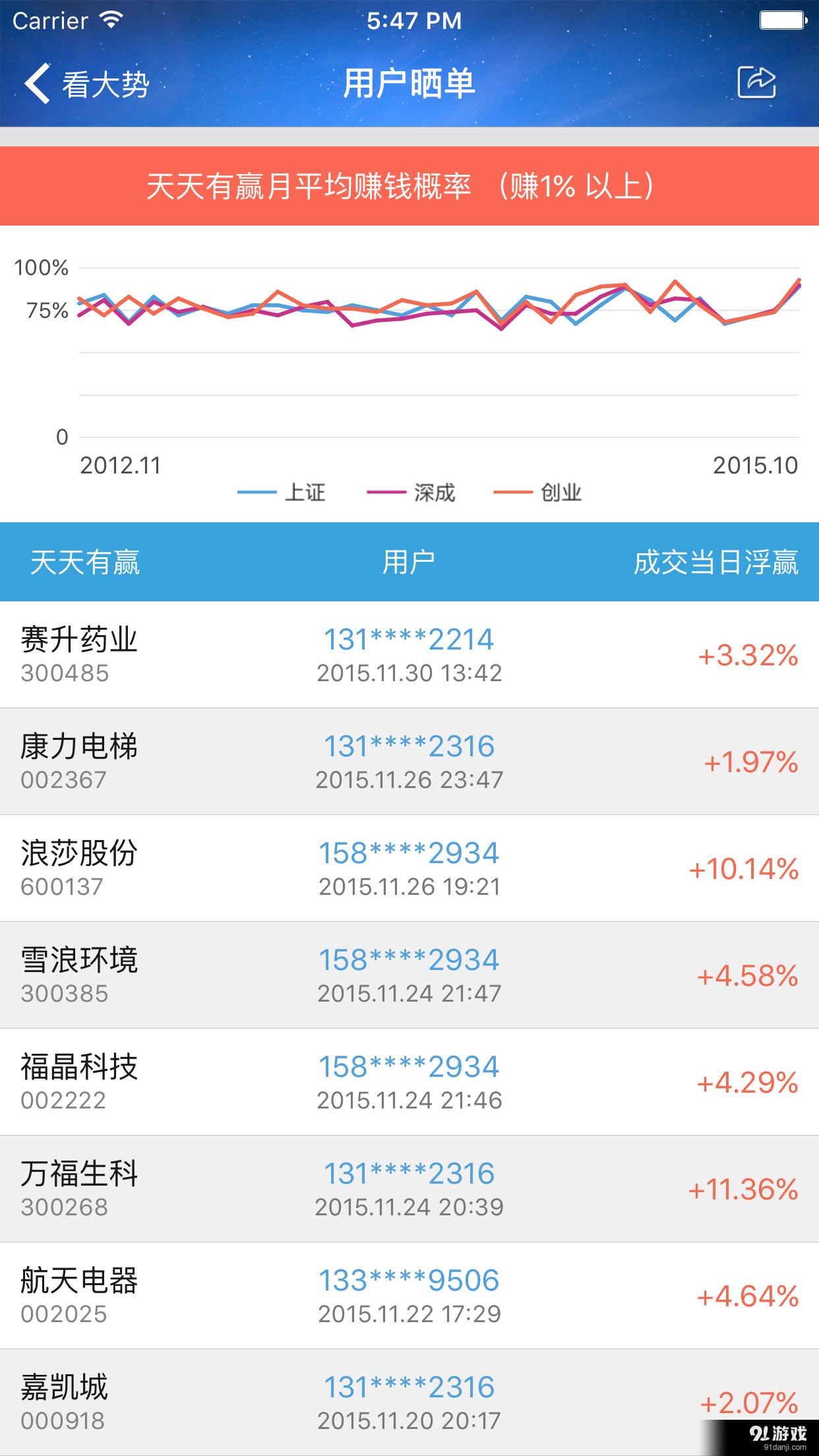This screenshot has width=819, height=1456.
Task: Tap the orange 创业 legend line marker
Action: [x=514, y=492]
